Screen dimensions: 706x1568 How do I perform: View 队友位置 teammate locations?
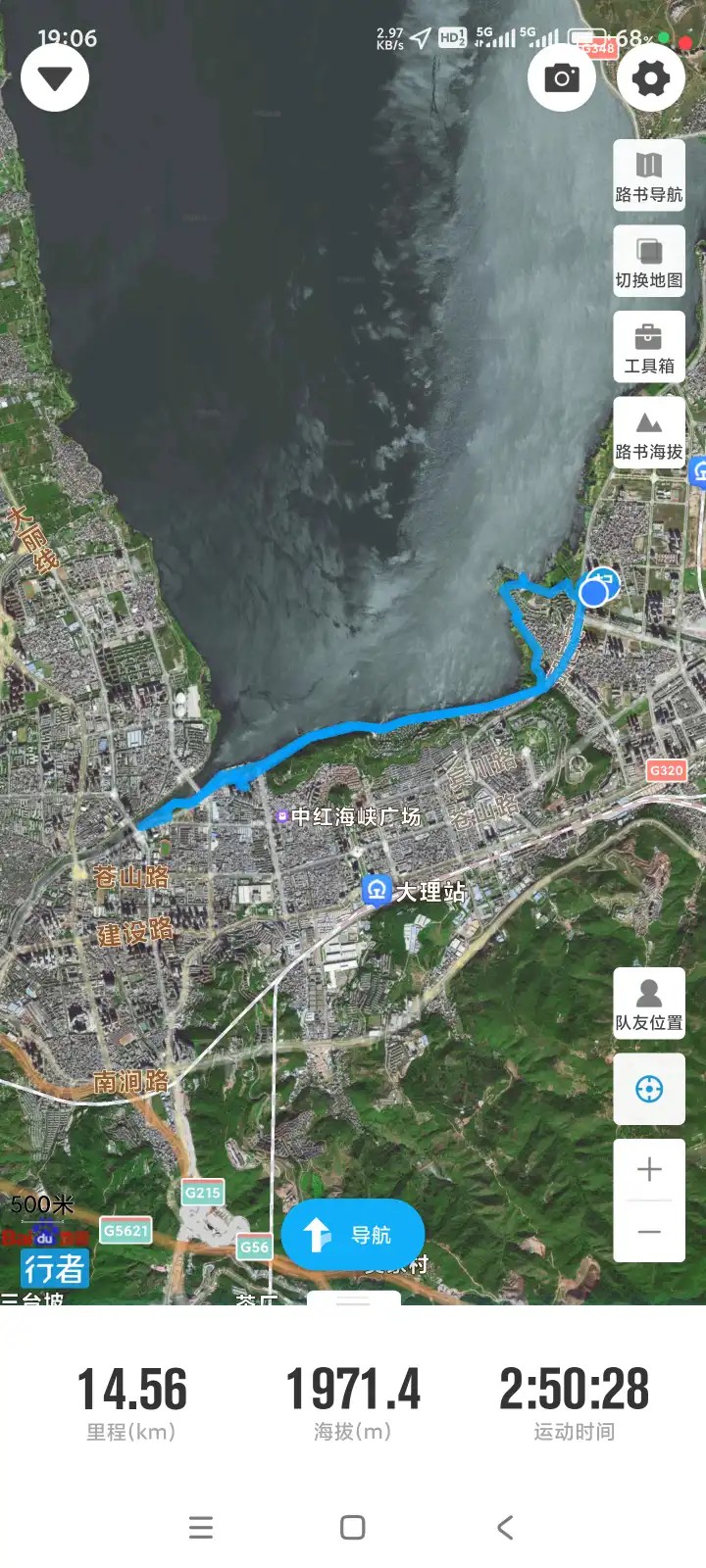[x=648, y=1004]
